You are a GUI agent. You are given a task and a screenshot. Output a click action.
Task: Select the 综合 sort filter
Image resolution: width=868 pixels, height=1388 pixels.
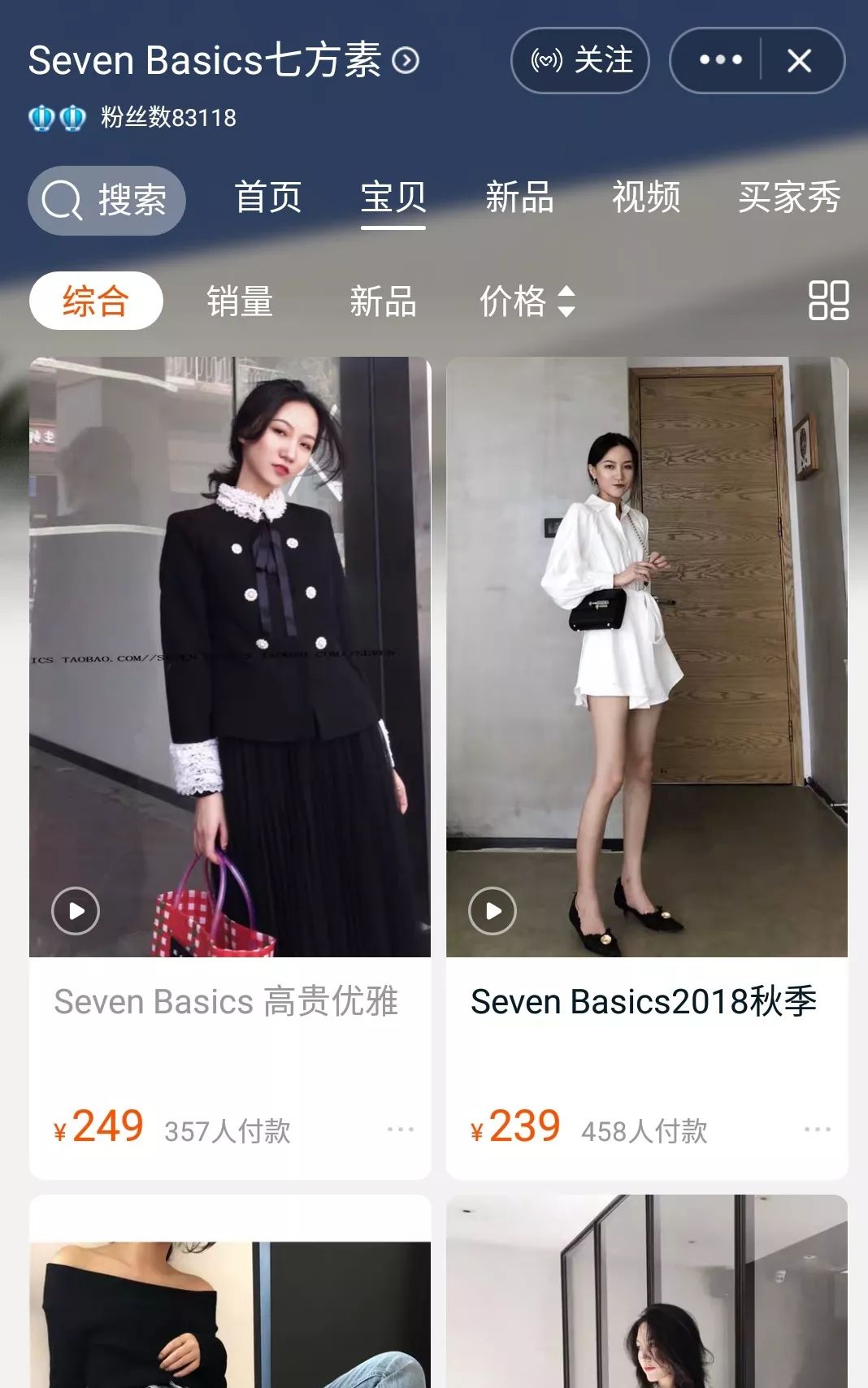click(x=94, y=300)
